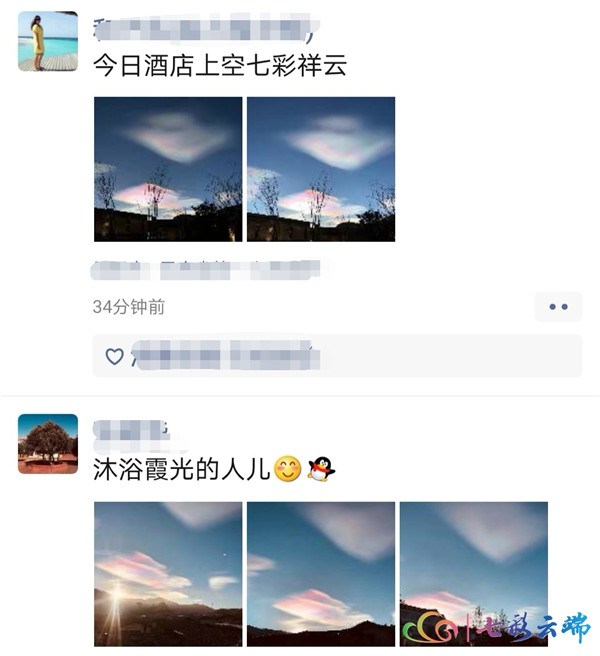This screenshot has height=656, width=600.
Task: View first photo in 今日酒店上空七彩祥云 post
Action: pos(168,169)
